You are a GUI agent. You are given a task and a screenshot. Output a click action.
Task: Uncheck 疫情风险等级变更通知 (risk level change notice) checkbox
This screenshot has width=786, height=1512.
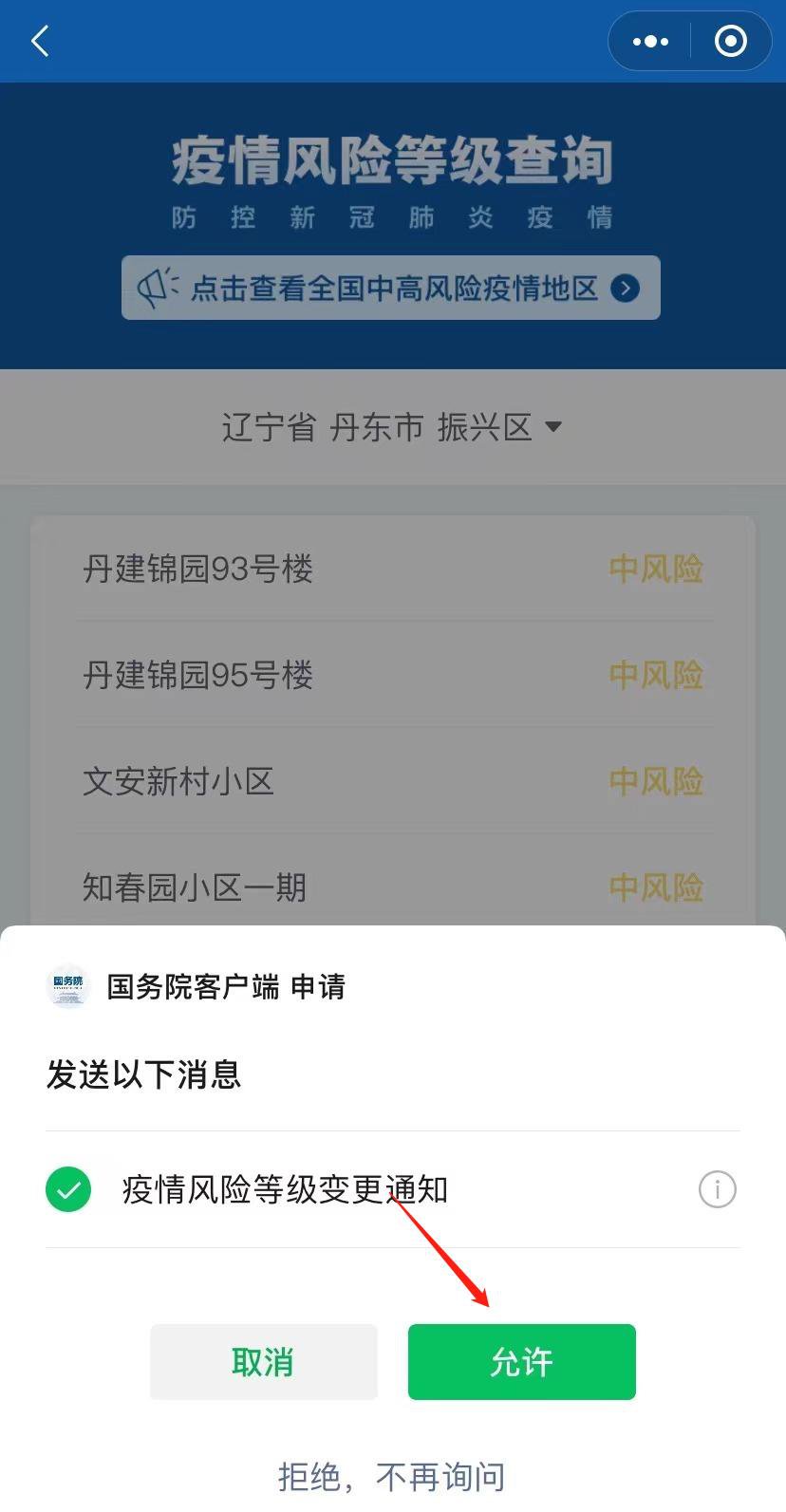click(x=68, y=1189)
